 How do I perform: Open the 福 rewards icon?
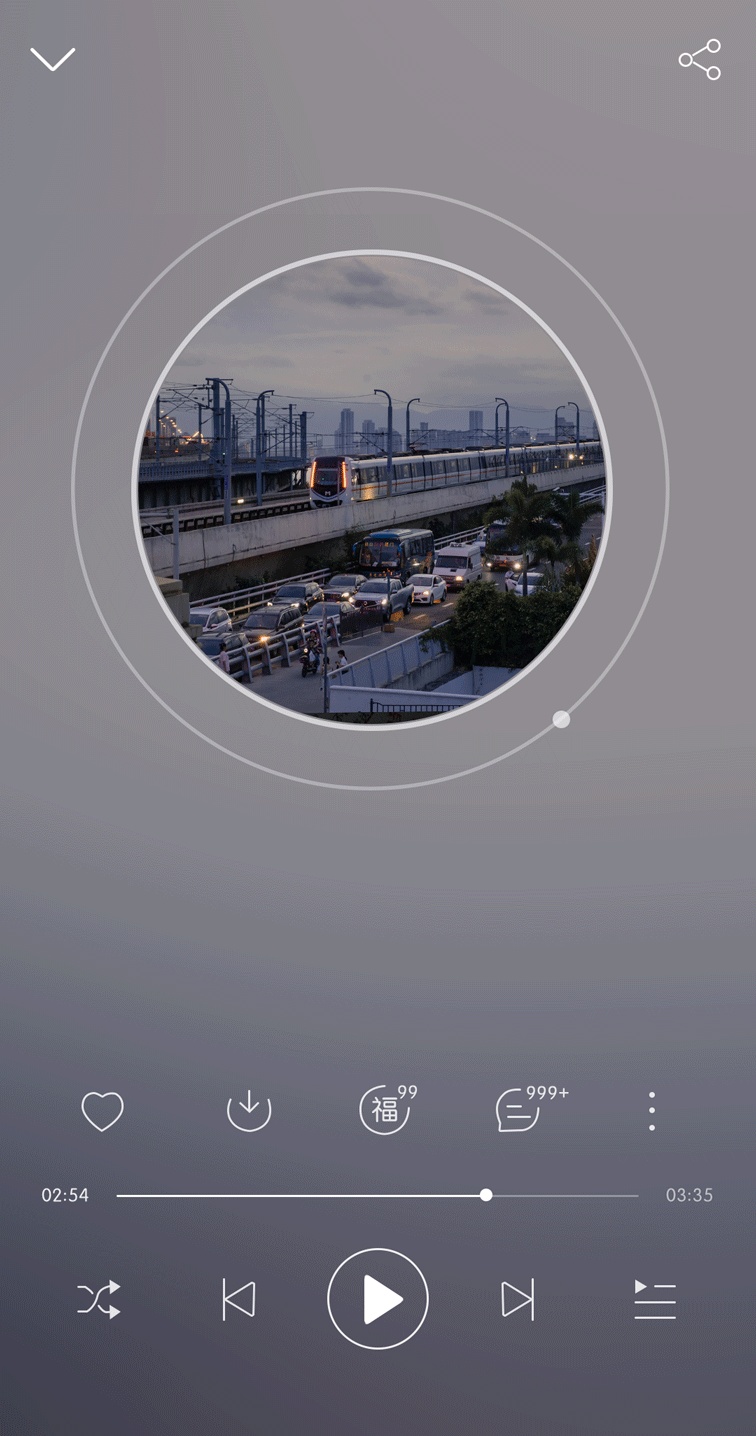tap(385, 1110)
